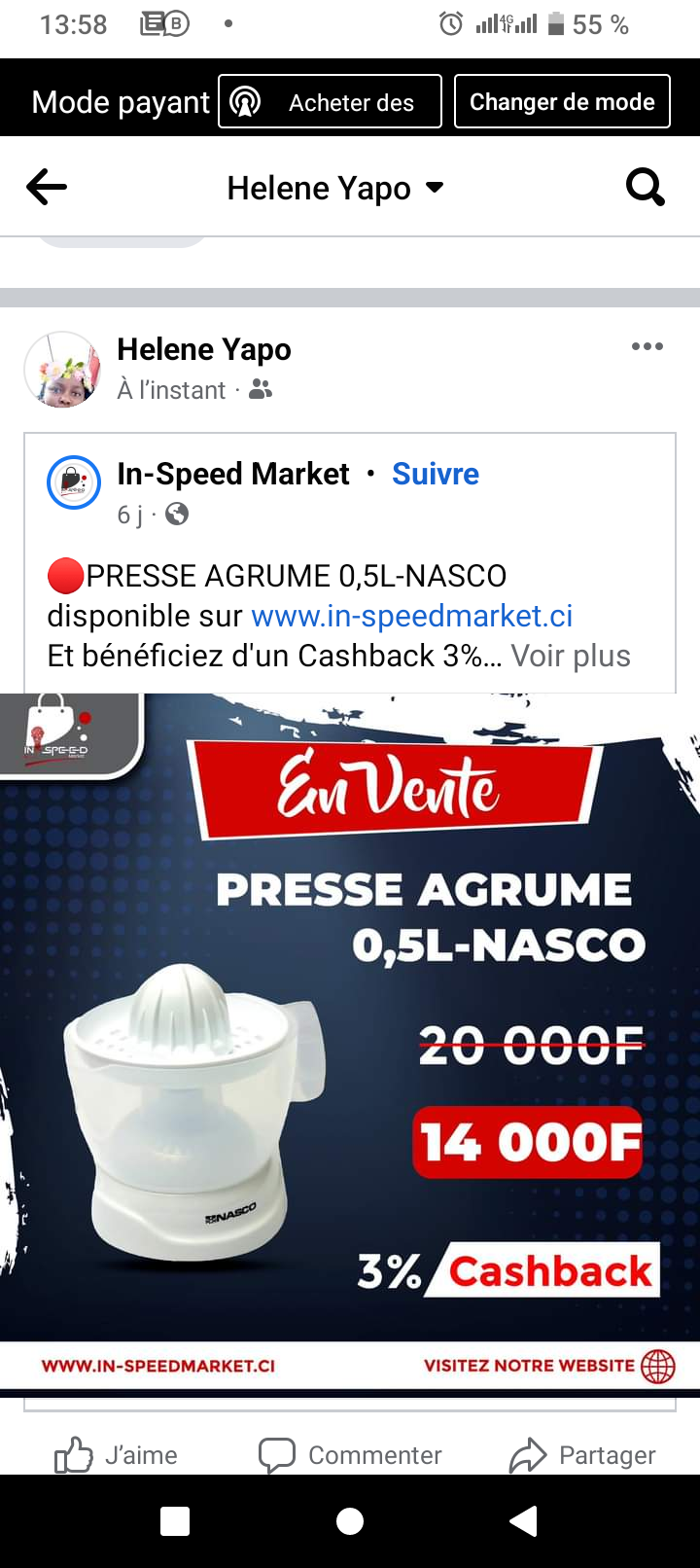The image size is (700, 1568).
Task: Comment on the post with Commenter
Action: 350,1455
